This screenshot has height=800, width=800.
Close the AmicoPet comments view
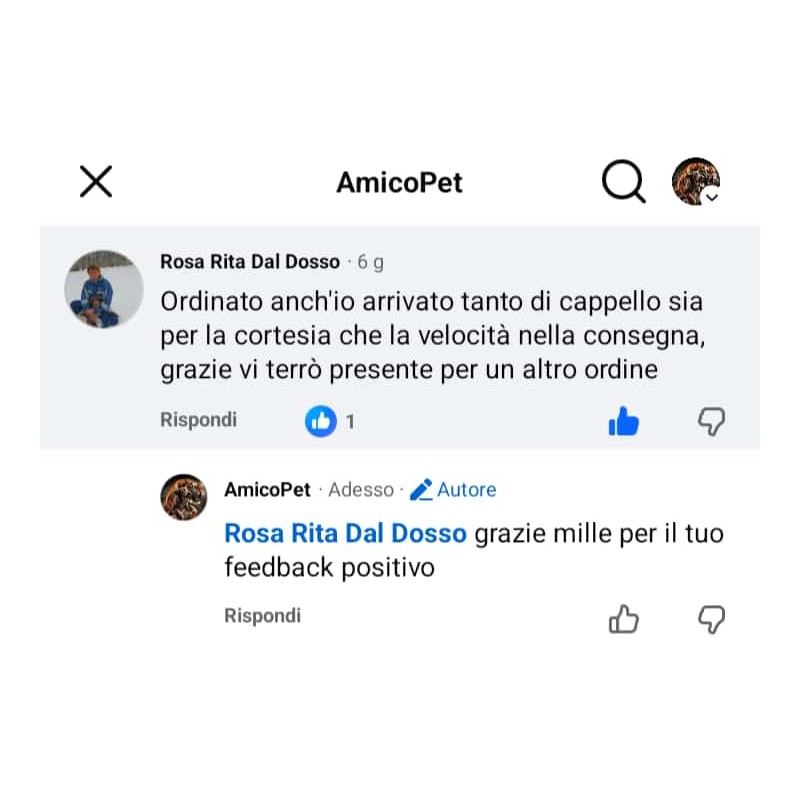(96, 181)
